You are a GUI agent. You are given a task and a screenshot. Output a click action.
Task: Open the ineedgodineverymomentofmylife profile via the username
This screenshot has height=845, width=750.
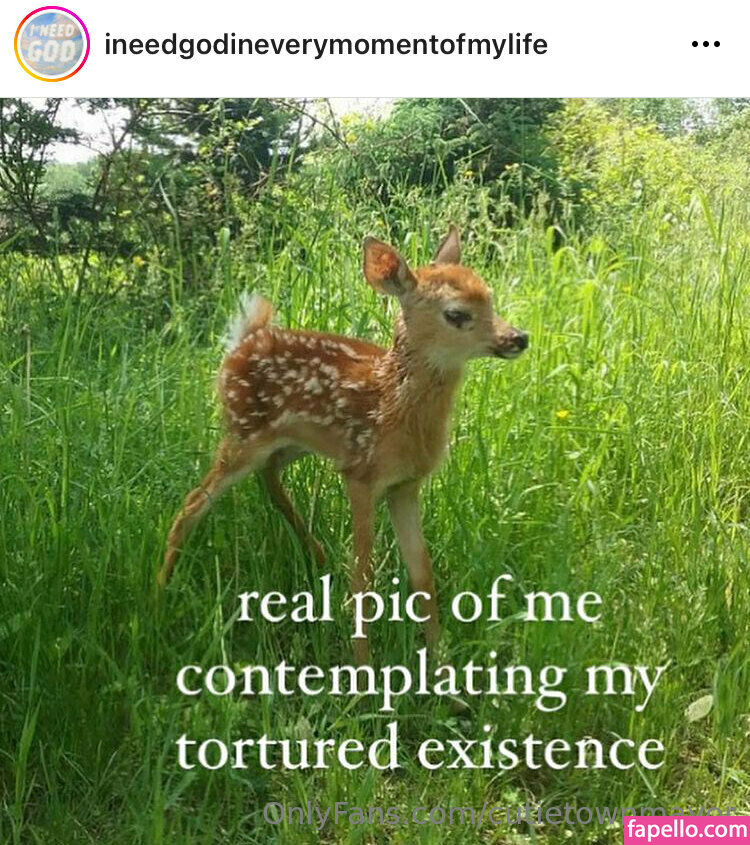coord(326,45)
